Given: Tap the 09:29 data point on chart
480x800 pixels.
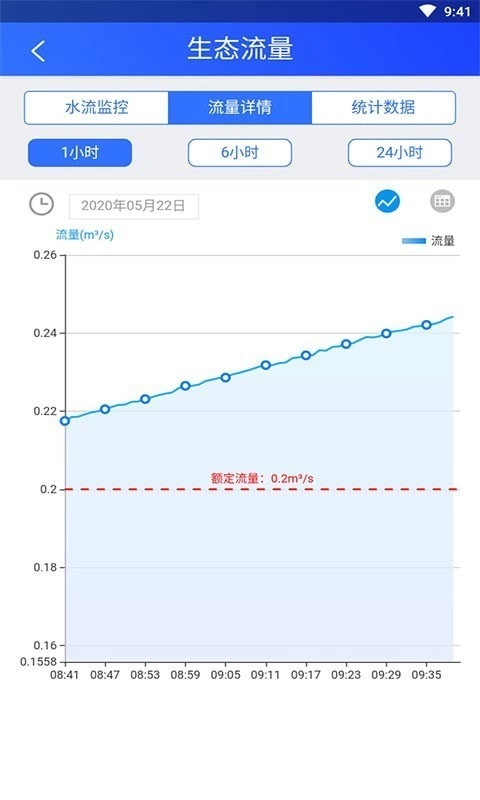Looking at the screenshot, I should [386, 334].
